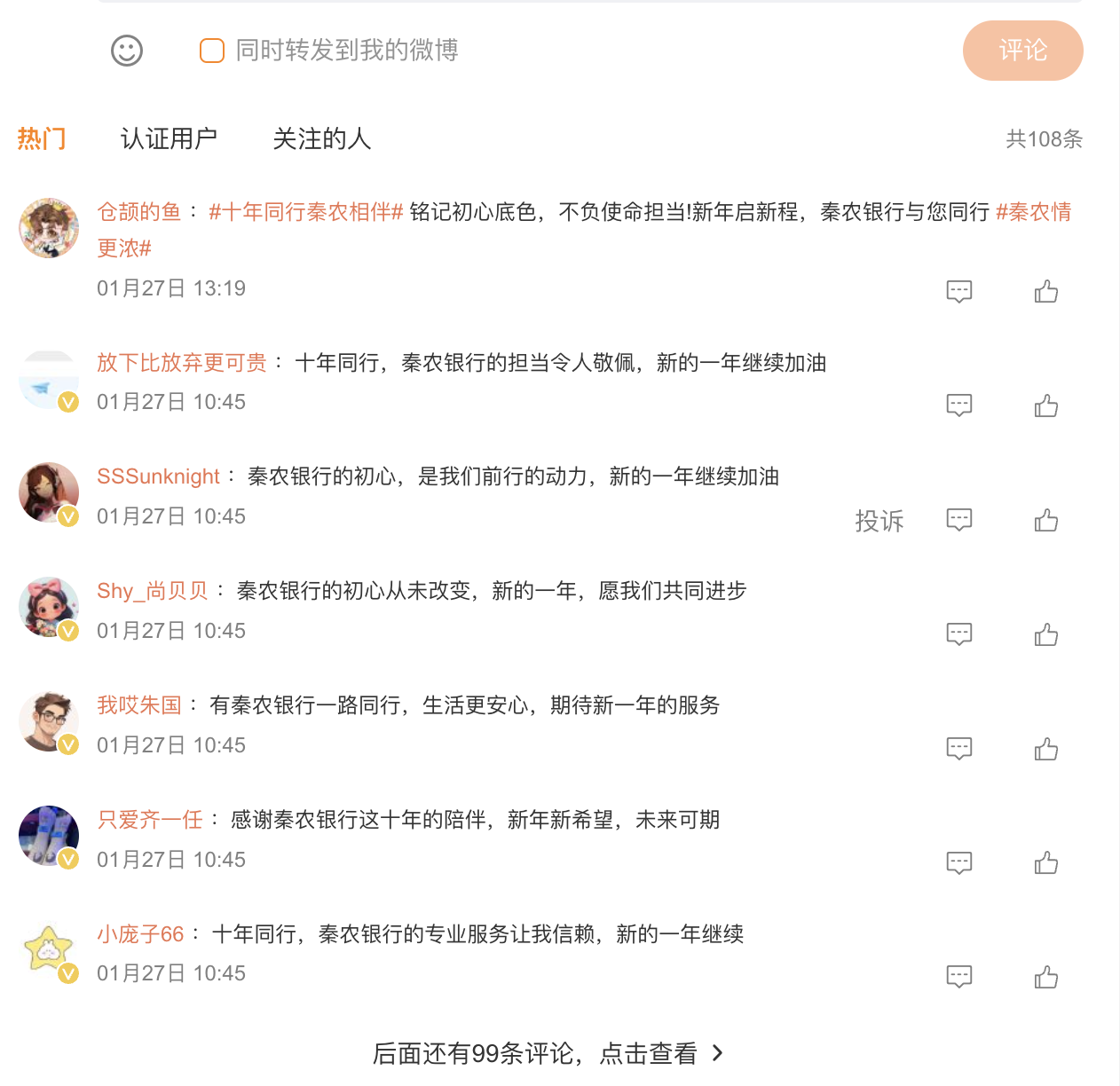Reply to 我哎朱国's comment
This screenshot has height=1086, width=1120.
coord(959,749)
